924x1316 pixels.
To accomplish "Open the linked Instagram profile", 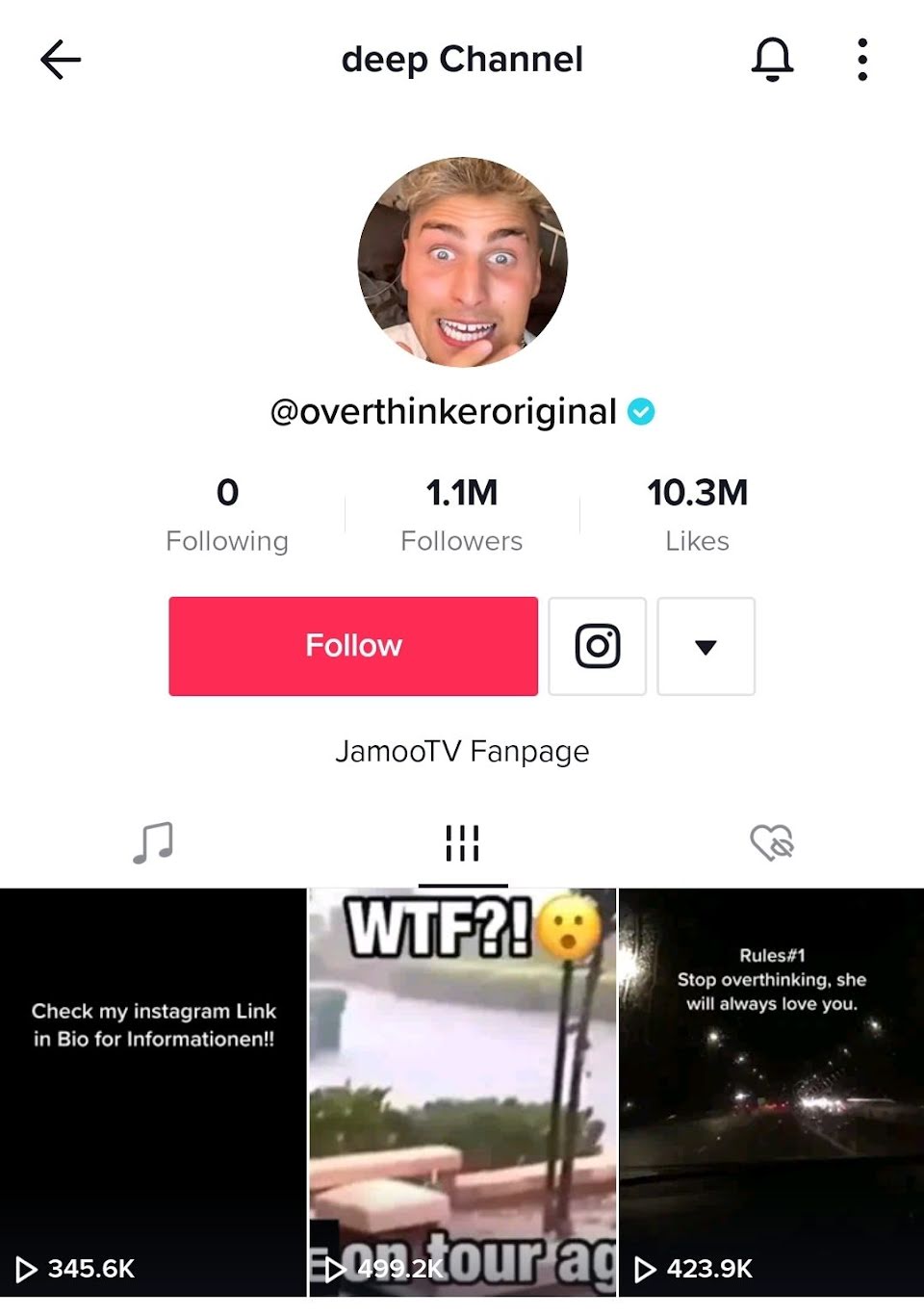I will click(x=598, y=646).
